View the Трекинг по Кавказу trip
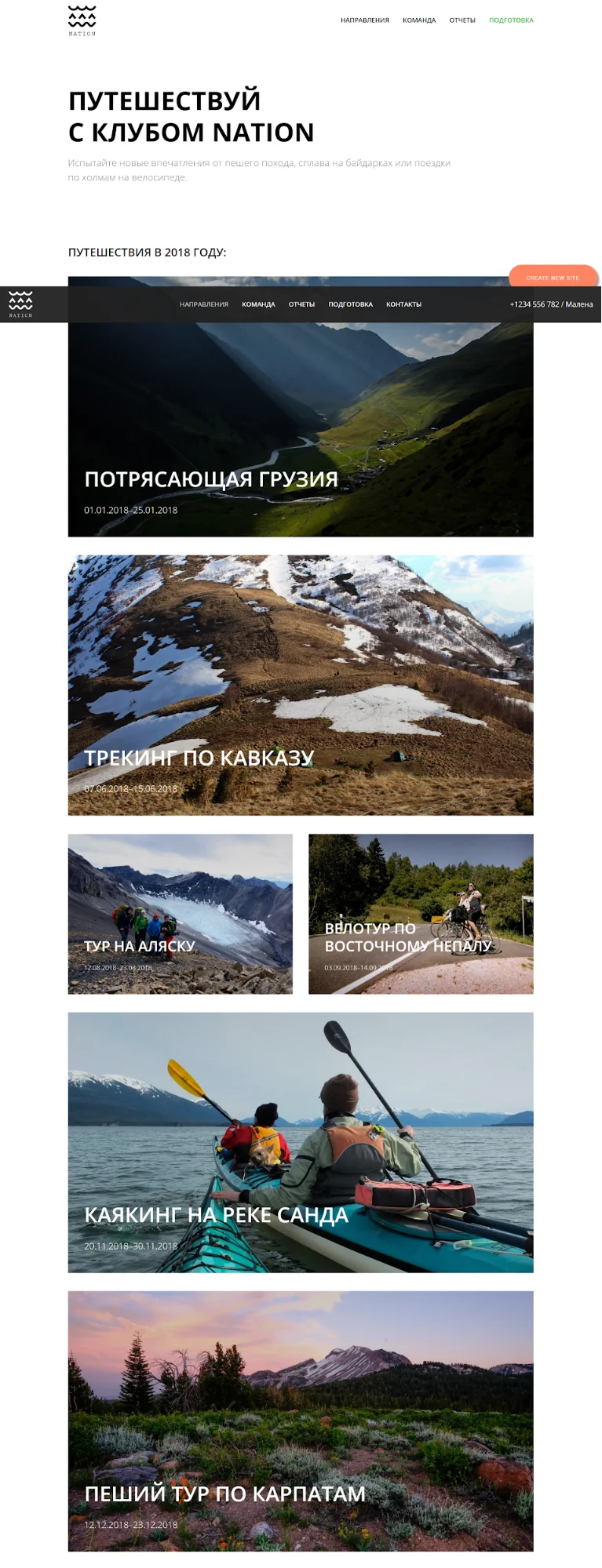Screen dimensions: 602x1568 301,685
